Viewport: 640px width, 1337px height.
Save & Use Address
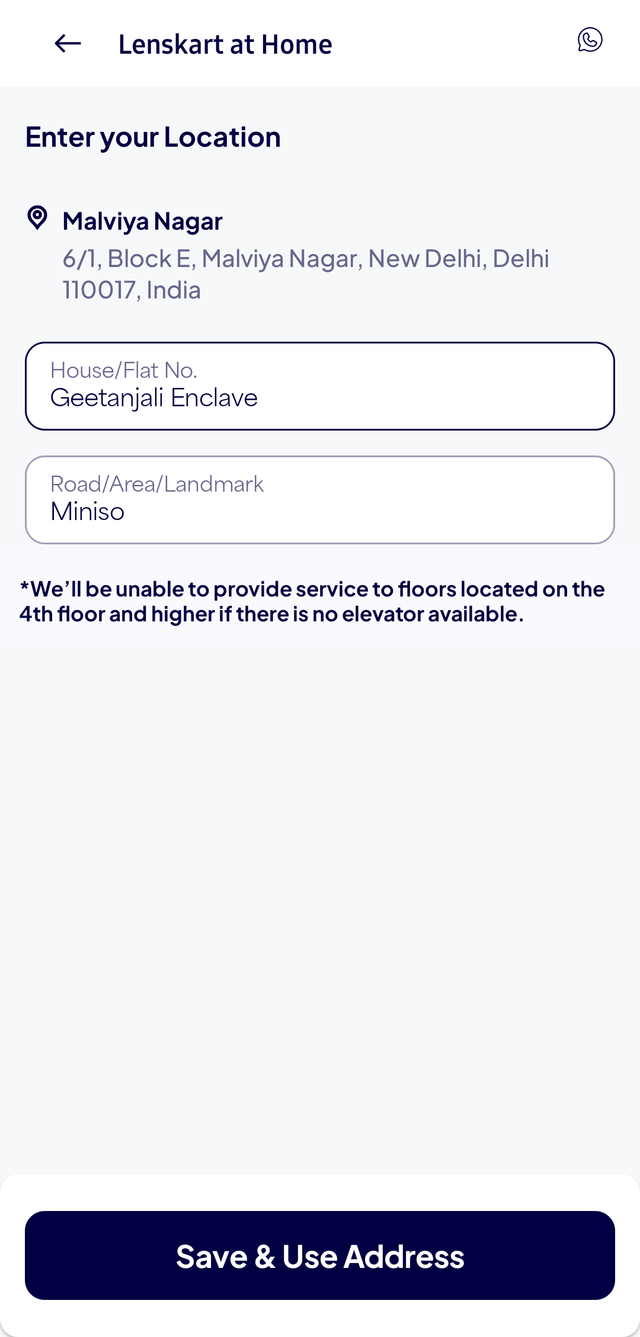[x=319, y=1255]
